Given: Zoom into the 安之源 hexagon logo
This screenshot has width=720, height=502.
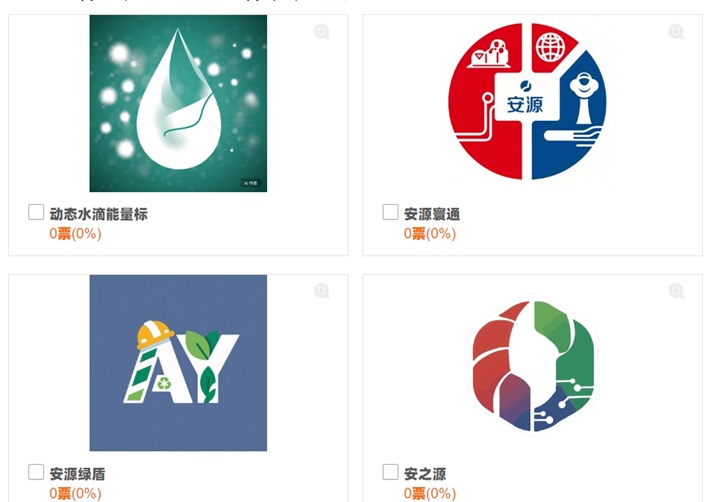Looking at the screenshot, I should tap(677, 291).
